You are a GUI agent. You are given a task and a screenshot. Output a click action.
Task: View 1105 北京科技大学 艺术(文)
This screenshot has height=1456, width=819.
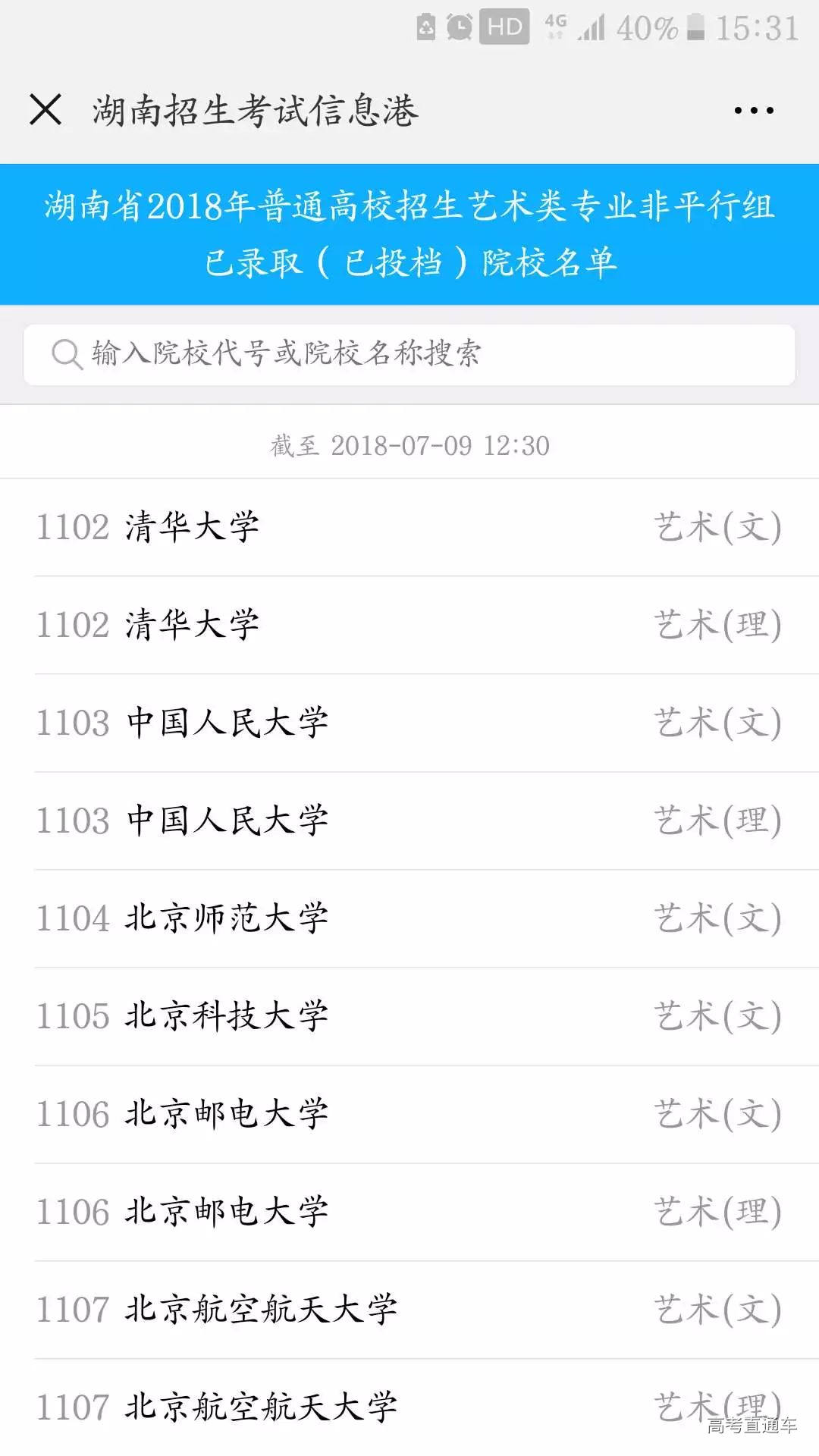409,1016
